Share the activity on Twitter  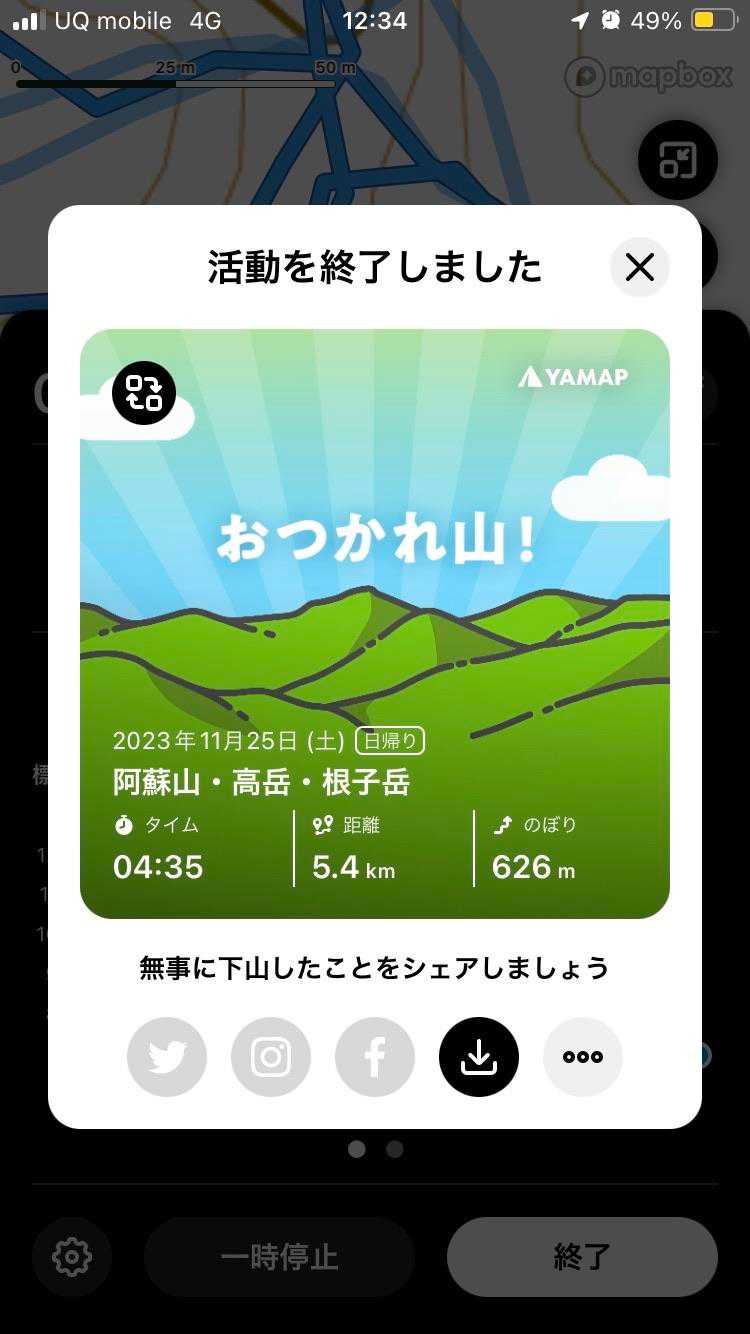coord(167,1057)
